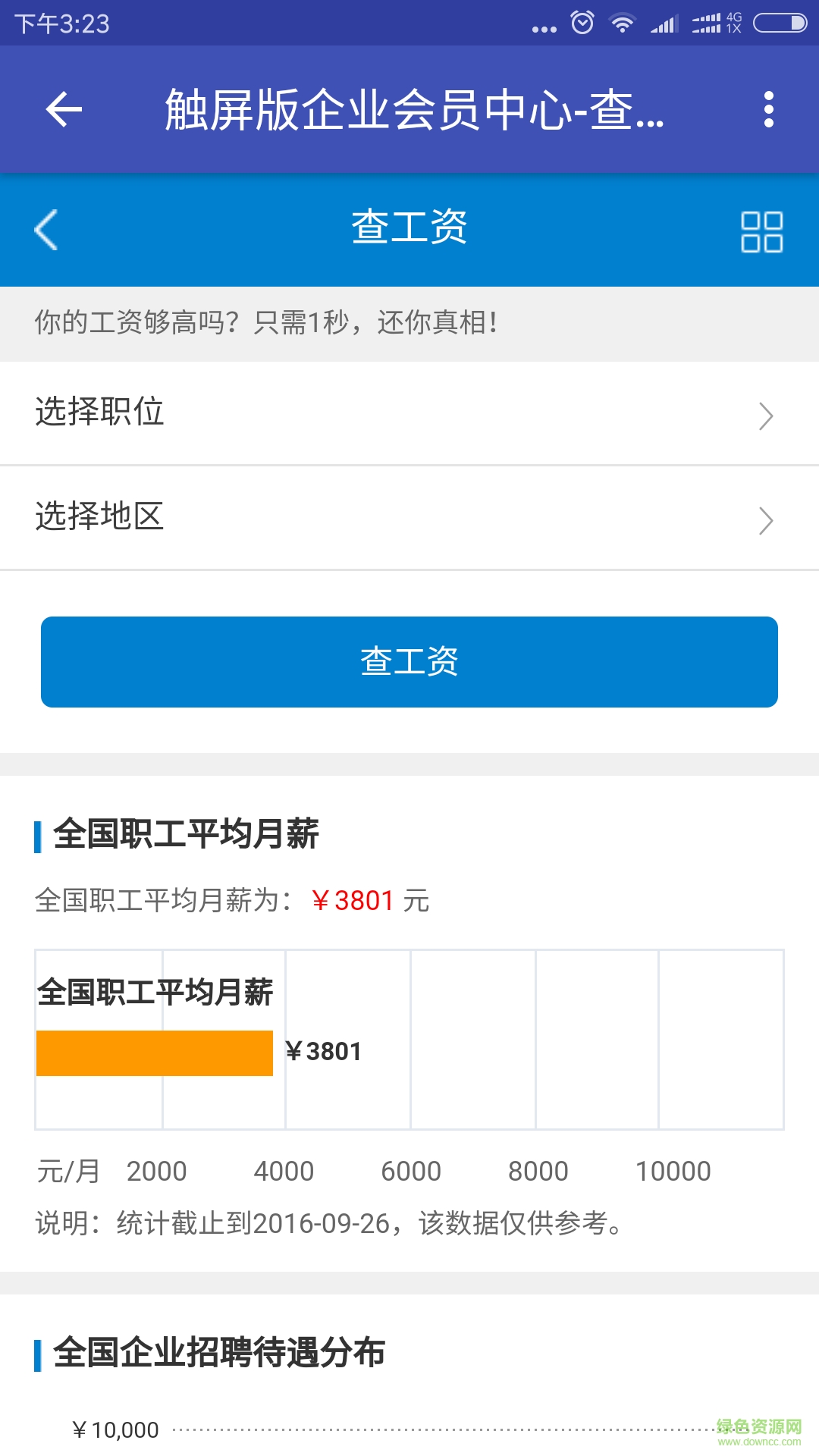Tap the grid icon beside 查工资 header

click(x=761, y=230)
